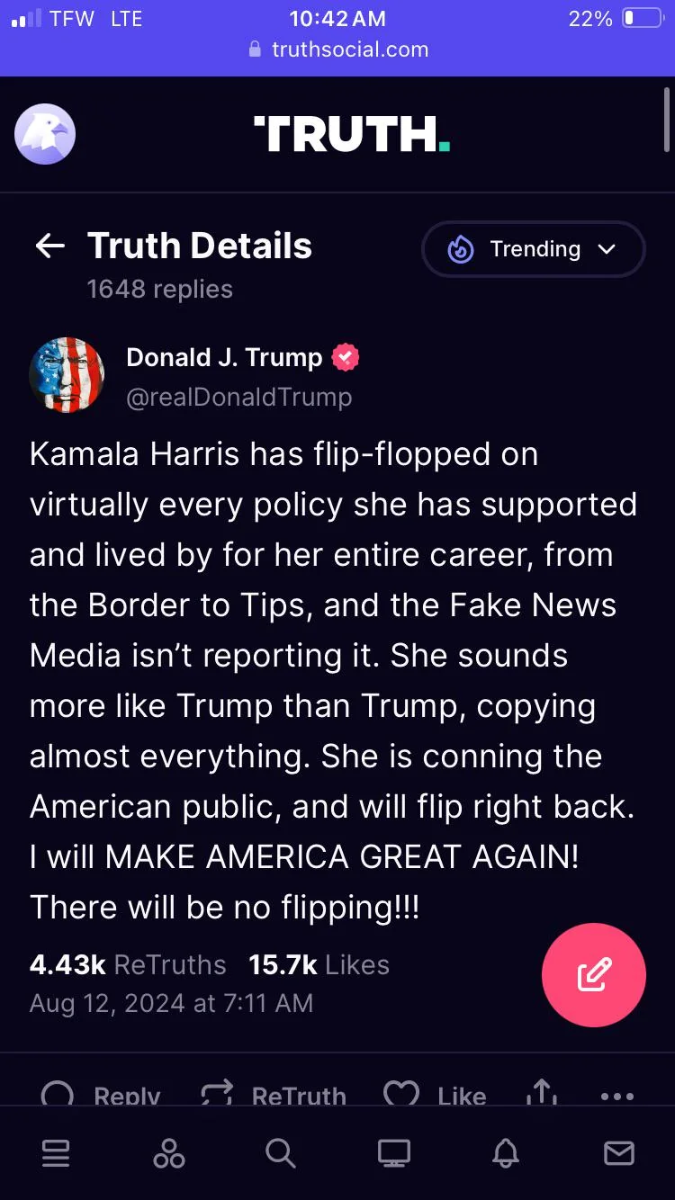This screenshot has height=1200, width=675.
Task: ReTruth this post
Action: [x=273, y=1093]
